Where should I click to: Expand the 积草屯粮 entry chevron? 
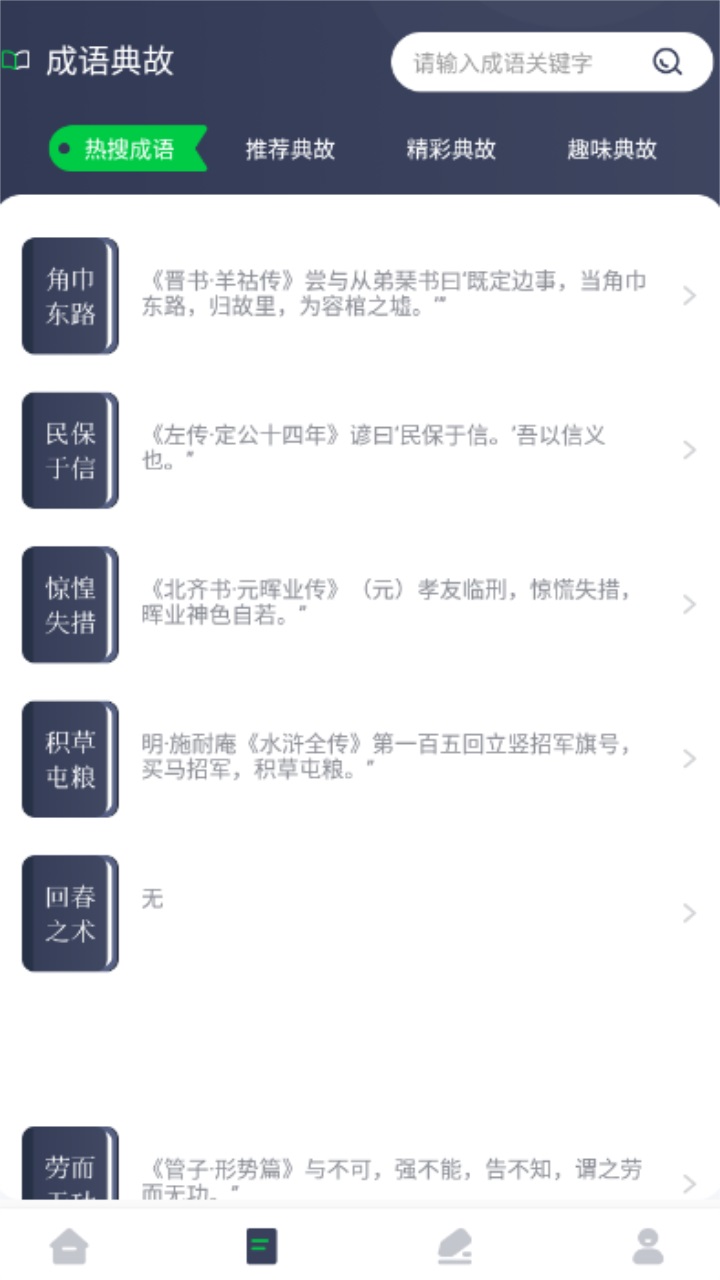688,758
